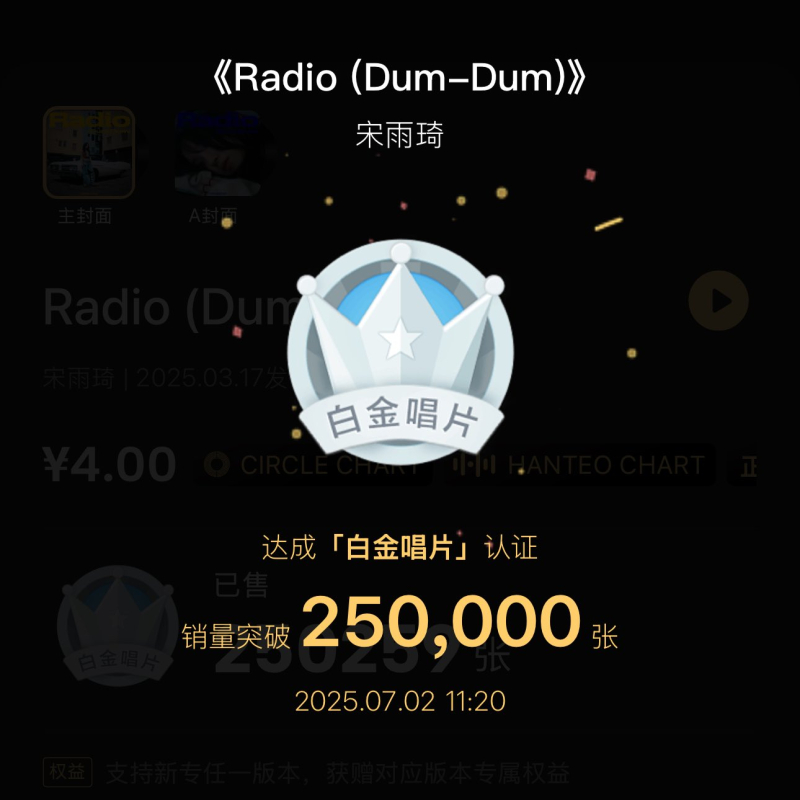Open the HANTEO CHART chip
Image resolution: width=800 pixels, height=800 pixels.
pos(579,465)
